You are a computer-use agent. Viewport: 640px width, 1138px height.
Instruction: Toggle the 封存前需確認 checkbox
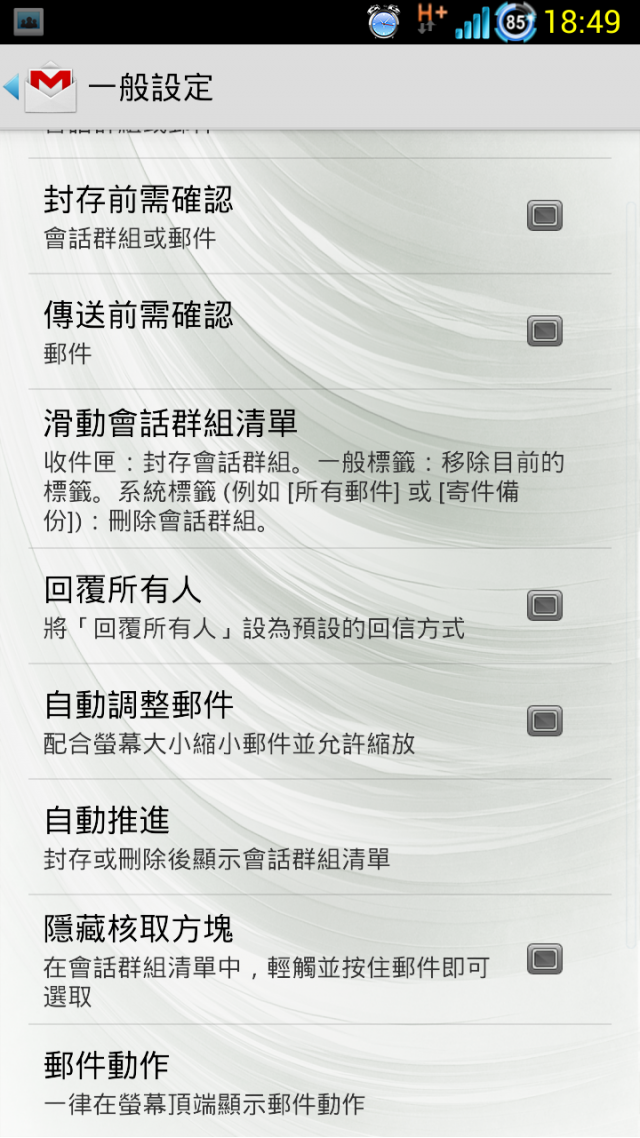tap(545, 216)
